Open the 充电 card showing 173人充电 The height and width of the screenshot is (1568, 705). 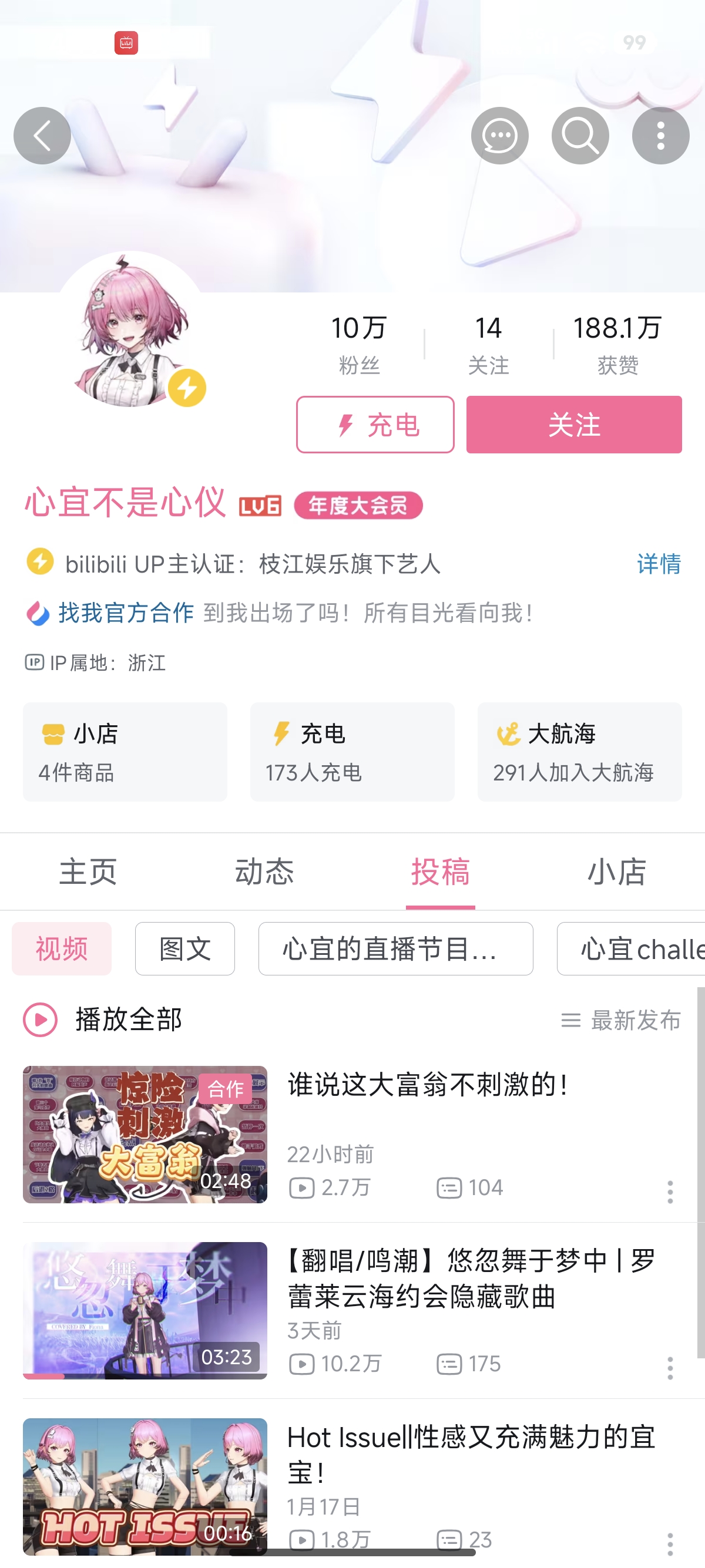click(x=352, y=751)
